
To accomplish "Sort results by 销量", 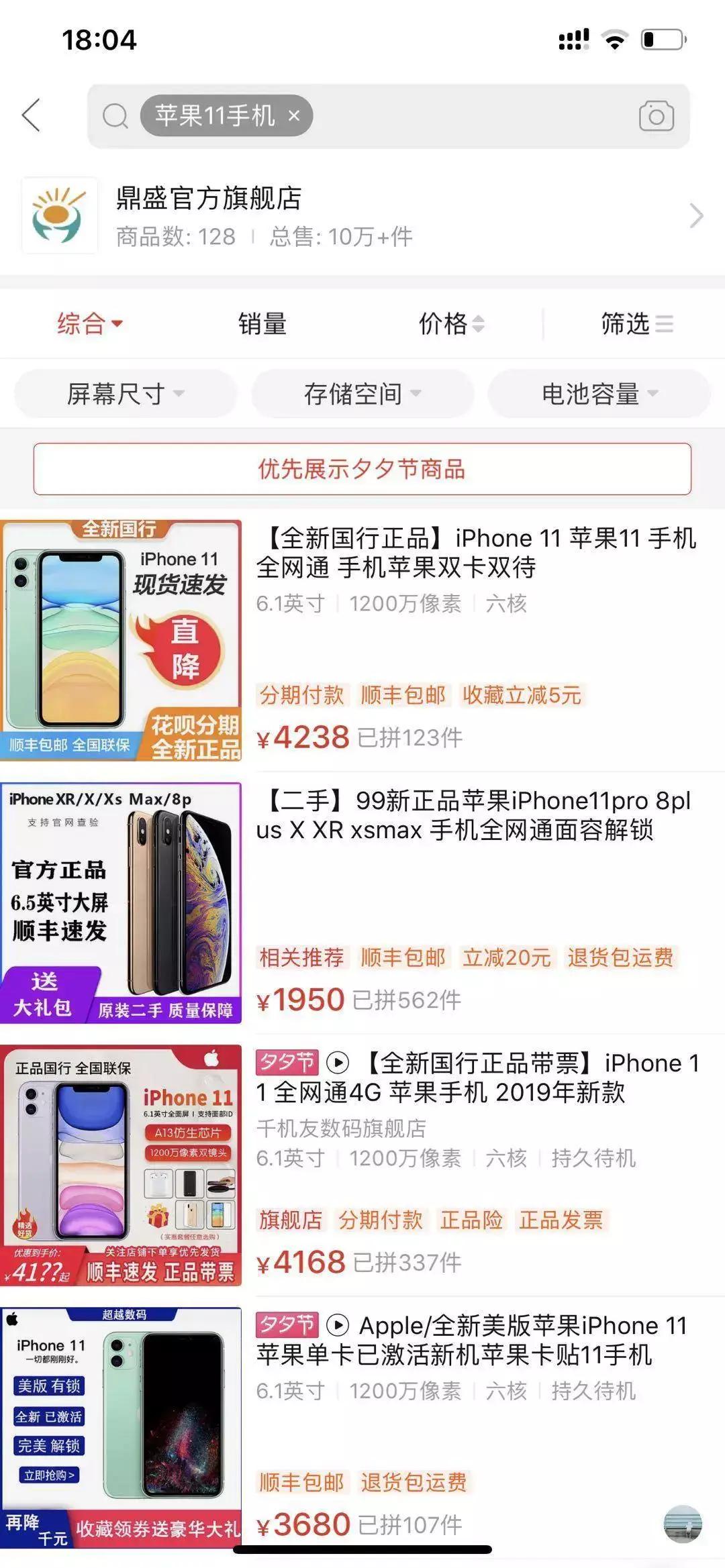I will (x=262, y=324).
